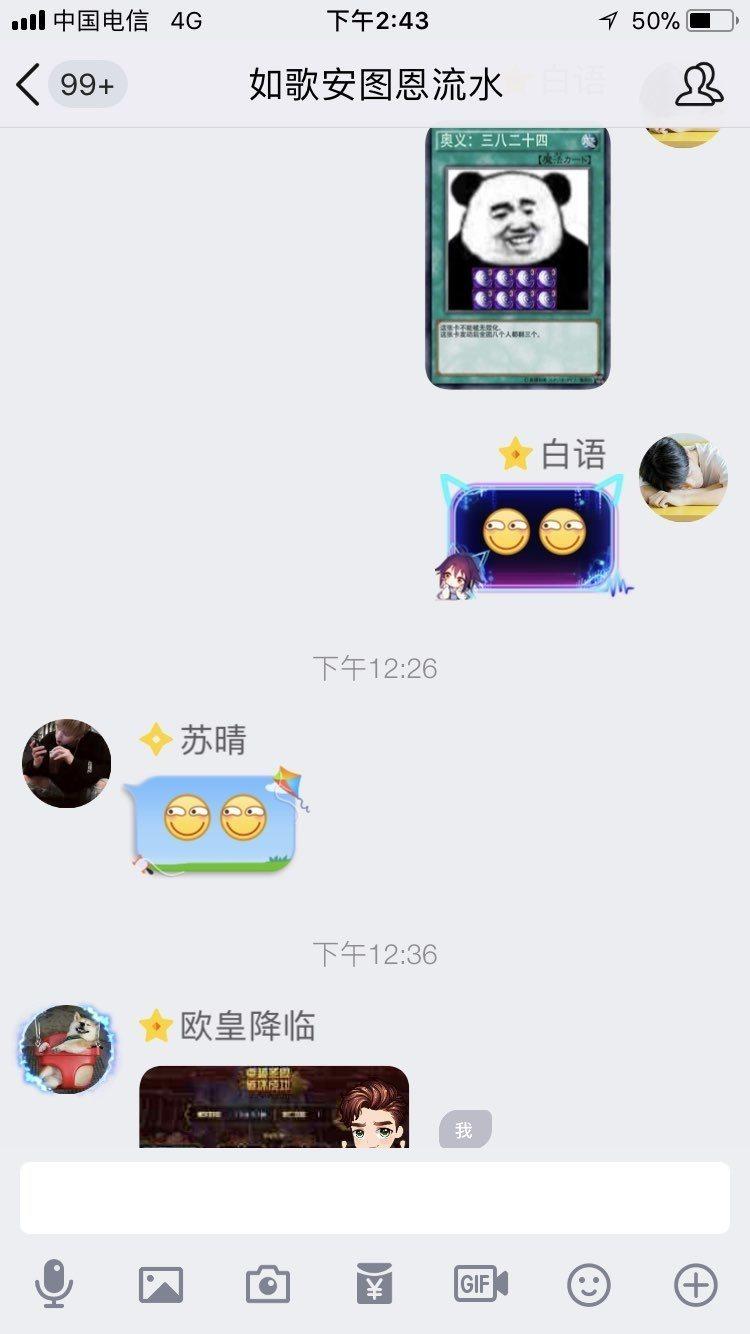The height and width of the screenshot is (1334, 750).
Task: Open more options with plus icon
Action: pyautogui.click(x=696, y=1284)
